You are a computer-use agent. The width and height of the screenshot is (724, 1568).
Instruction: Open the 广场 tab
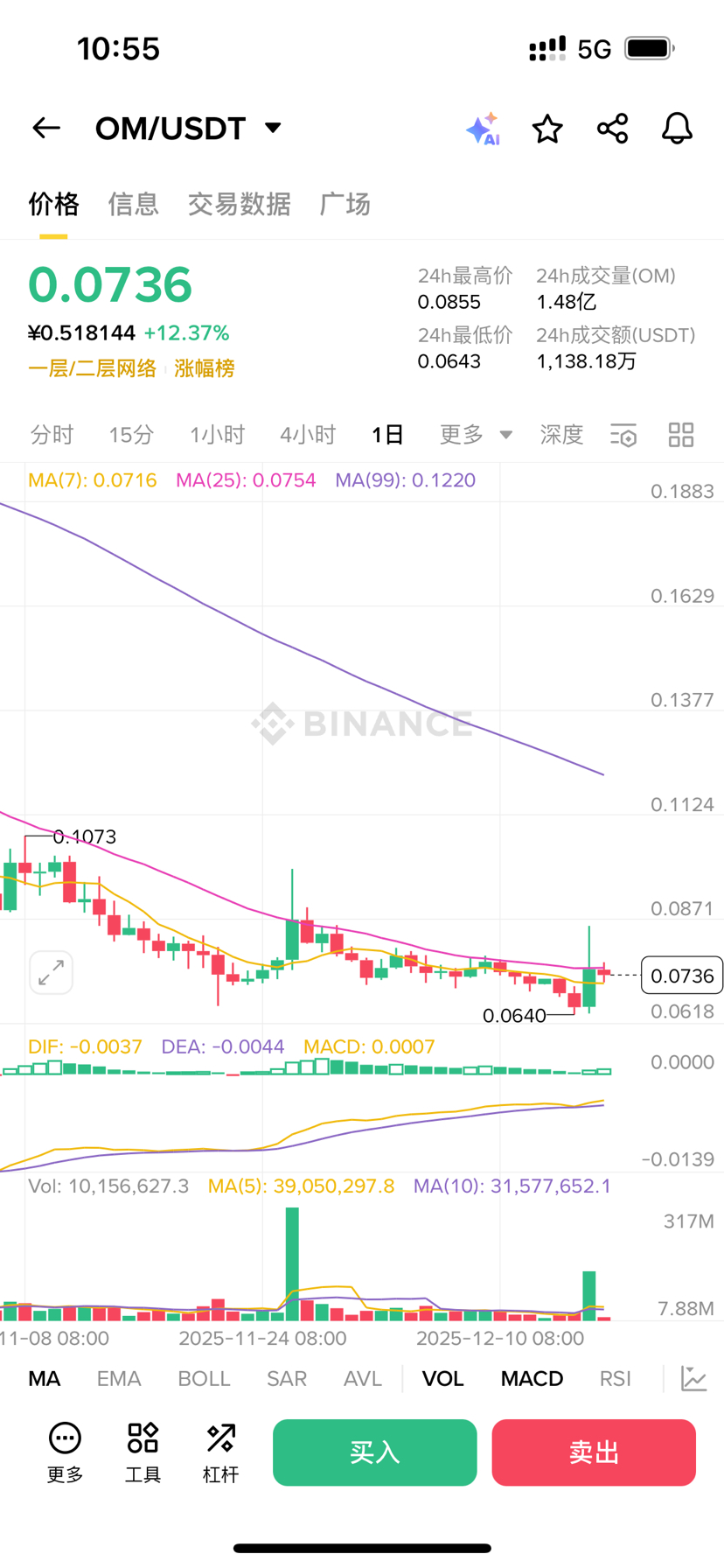345,204
